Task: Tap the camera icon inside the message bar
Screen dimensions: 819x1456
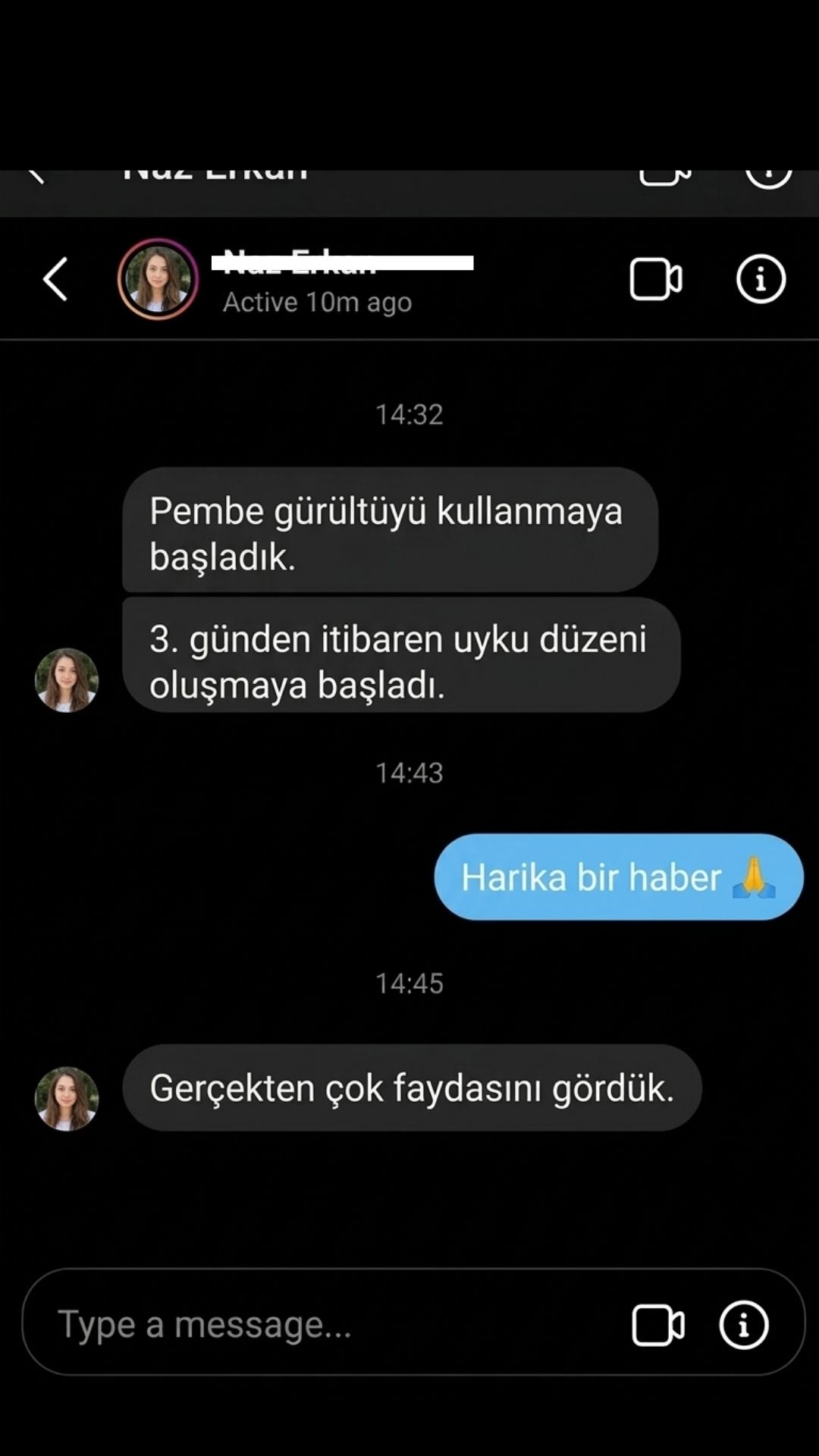Action: pos(659,1326)
